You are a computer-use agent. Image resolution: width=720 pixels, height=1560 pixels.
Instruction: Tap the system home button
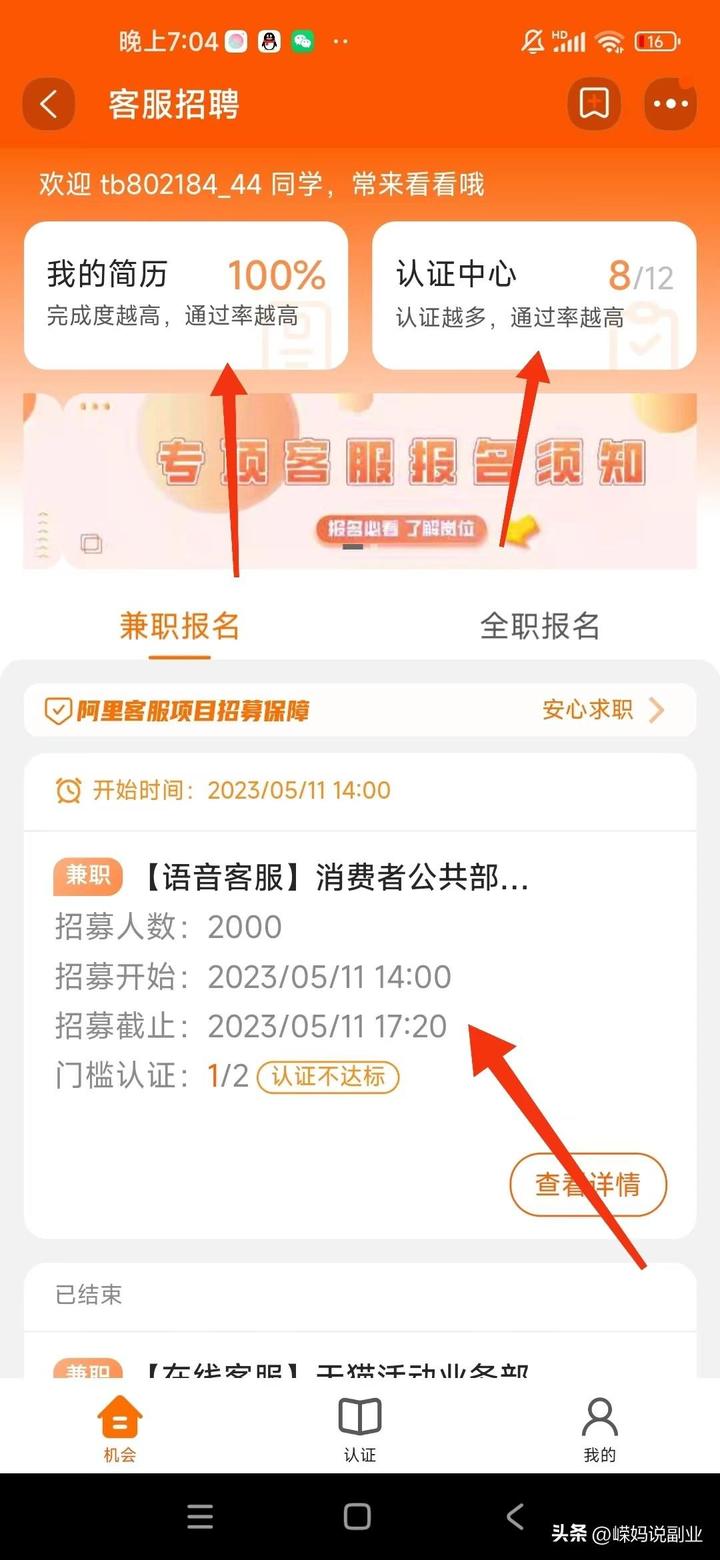[x=358, y=1517]
